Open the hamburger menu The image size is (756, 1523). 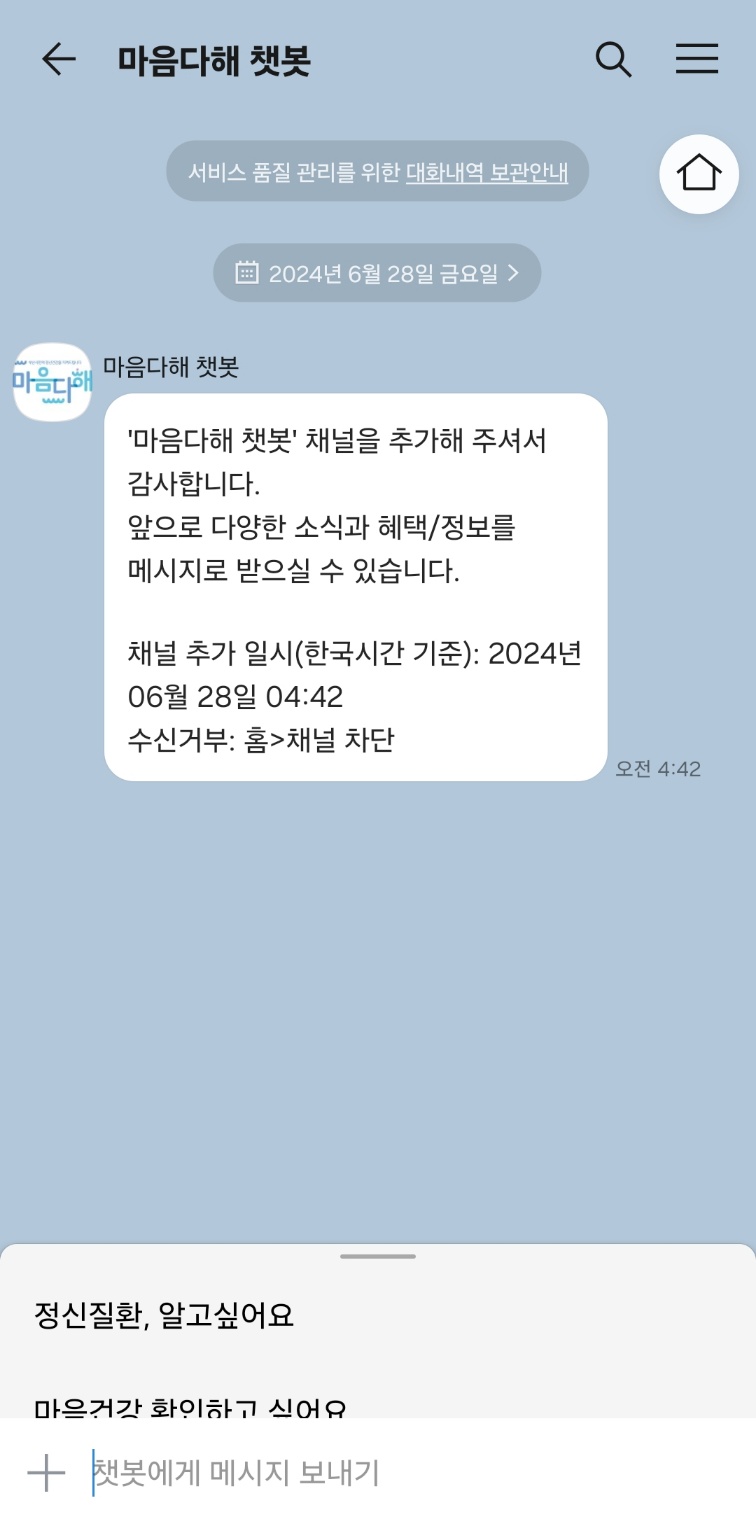(x=697, y=60)
